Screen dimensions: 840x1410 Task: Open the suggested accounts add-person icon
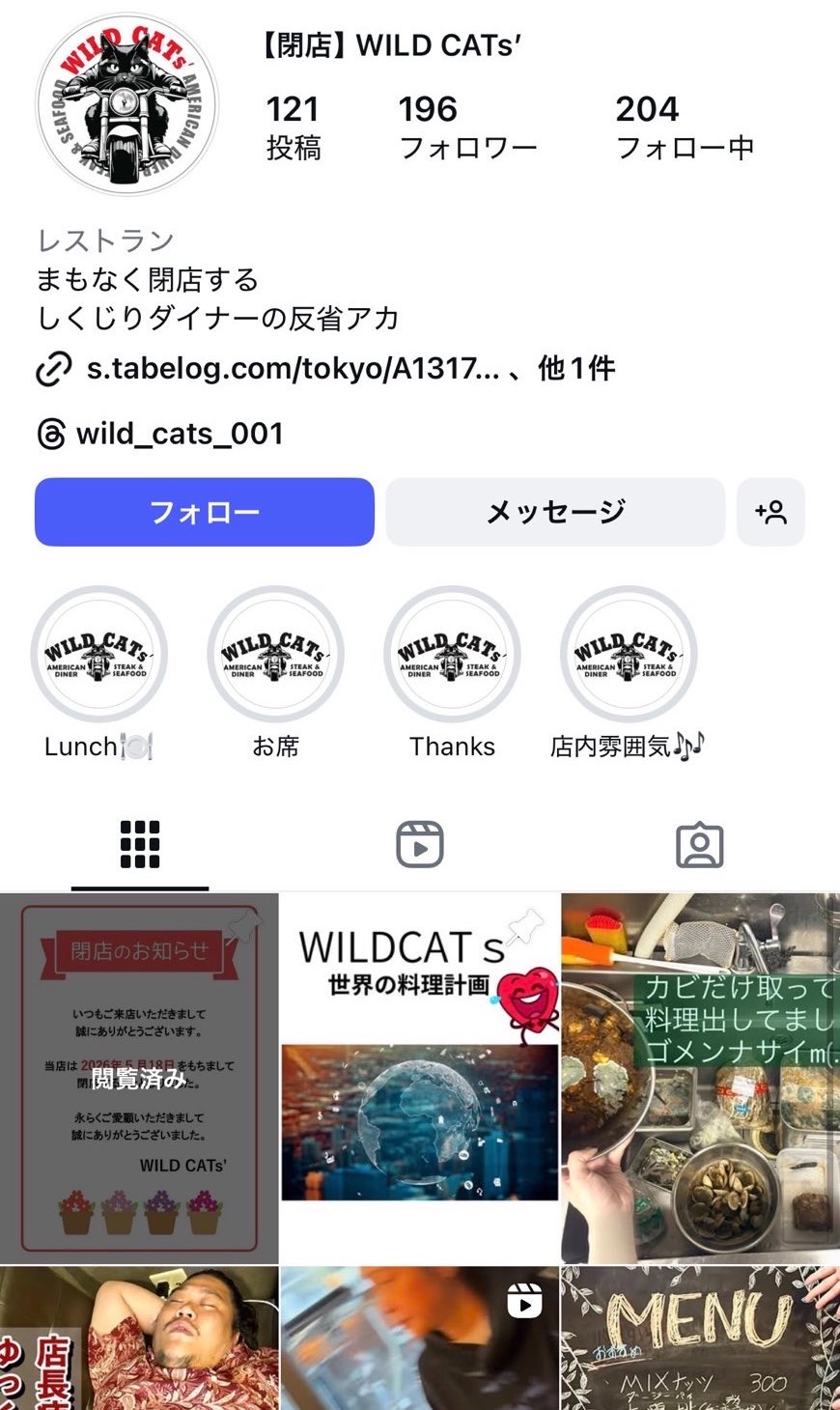pyautogui.click(x=770, y=512)
